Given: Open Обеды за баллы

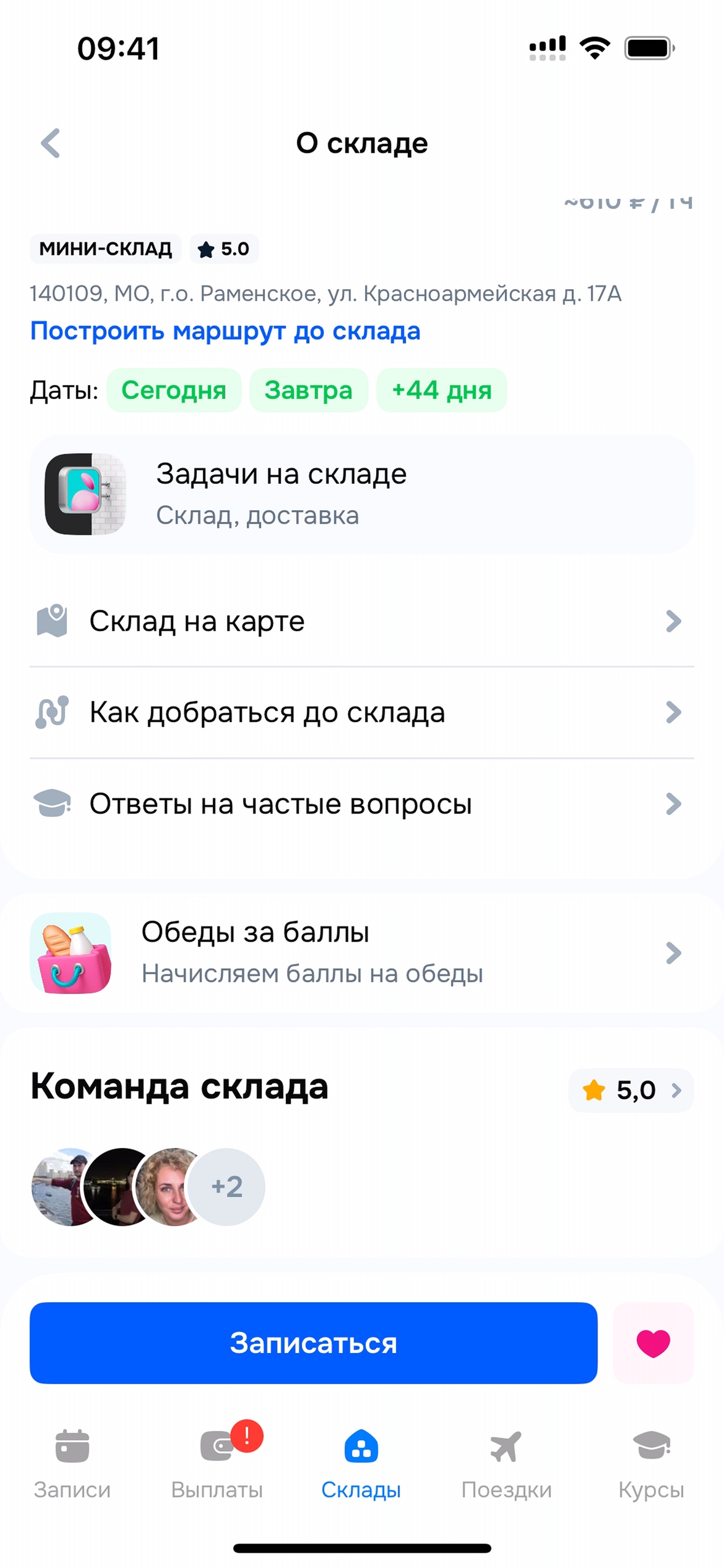Looking at the screenshot, I should (x=361, y=952).
